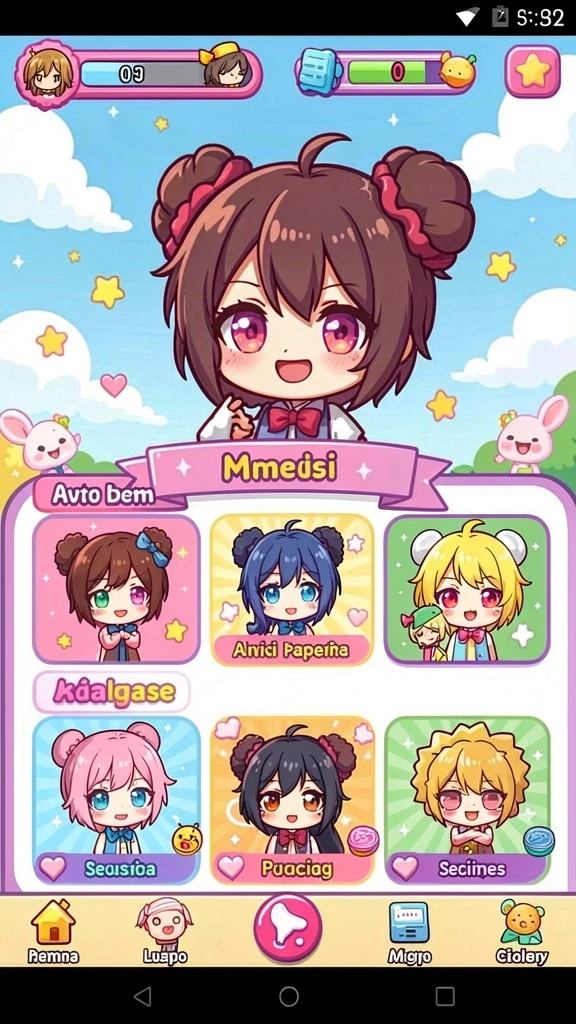Choose the Seasisba pink-haired character card

[116, 800]
